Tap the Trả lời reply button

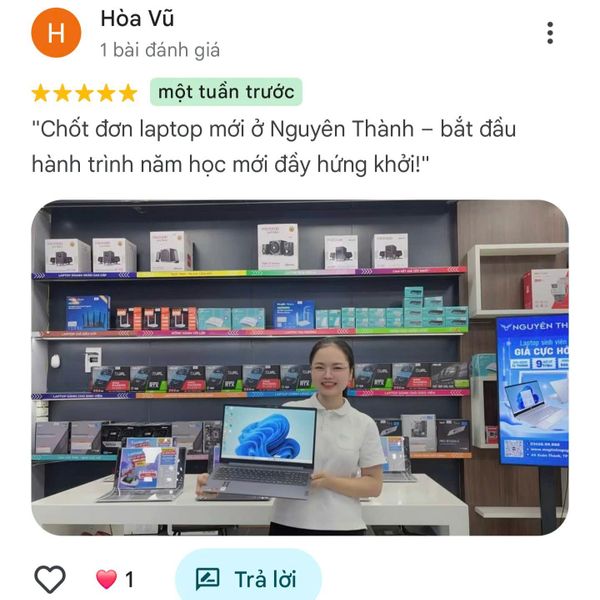[x=248, y=578]
